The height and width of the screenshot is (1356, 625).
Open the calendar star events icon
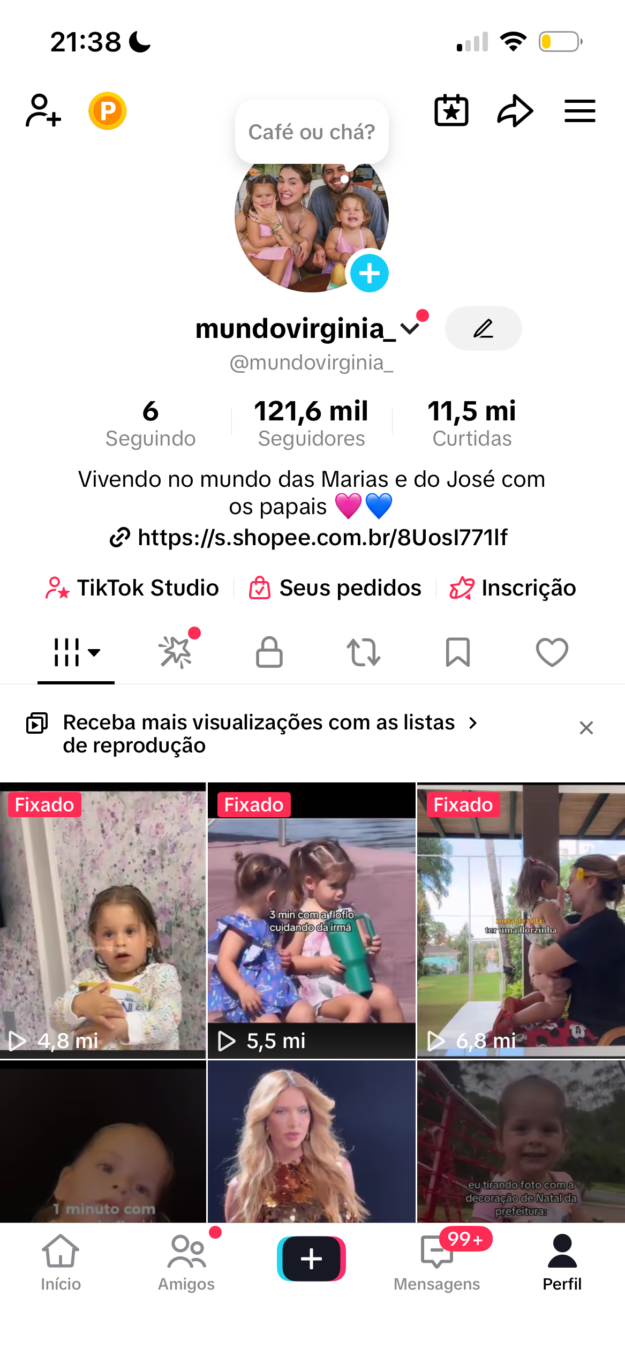(451, 110)
